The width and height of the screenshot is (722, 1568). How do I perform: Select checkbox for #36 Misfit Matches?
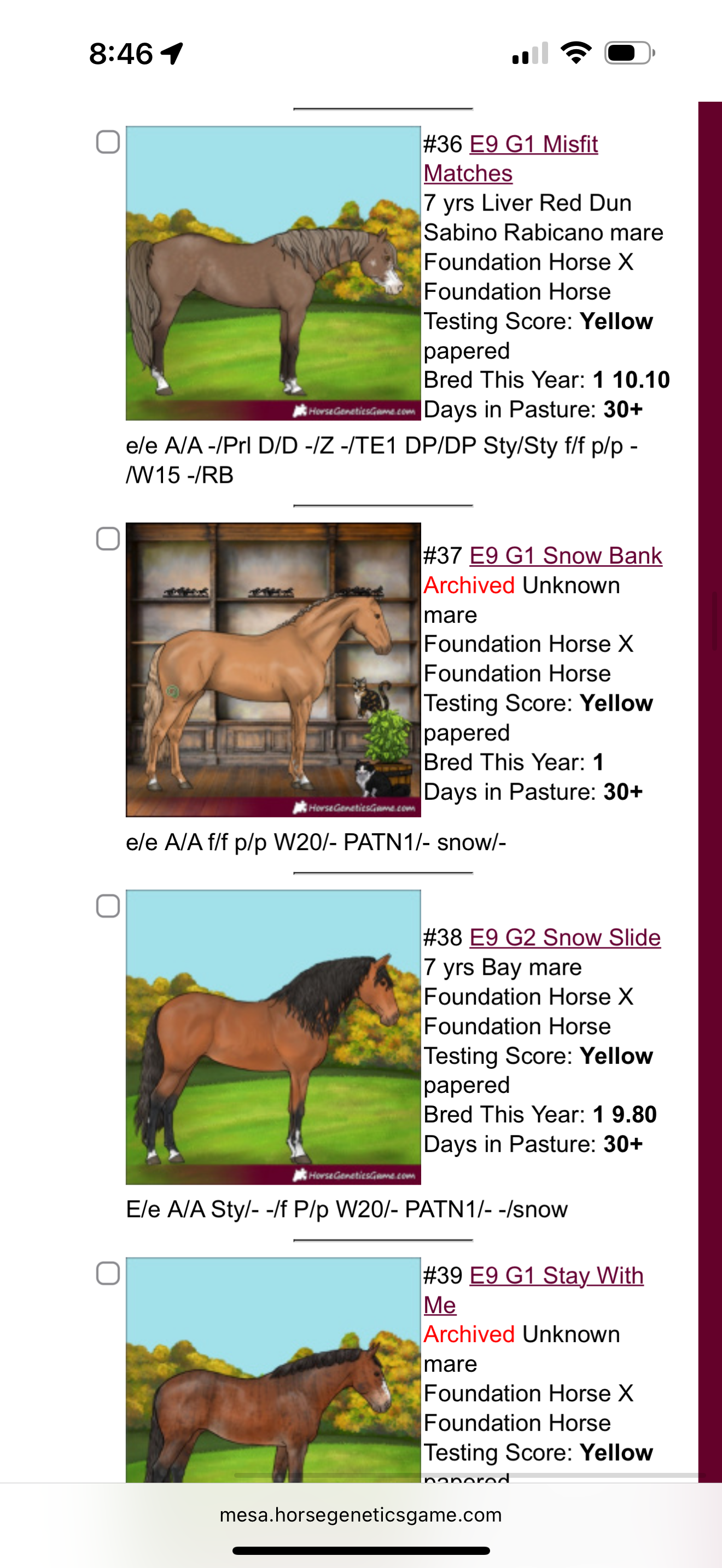(108, 142)
